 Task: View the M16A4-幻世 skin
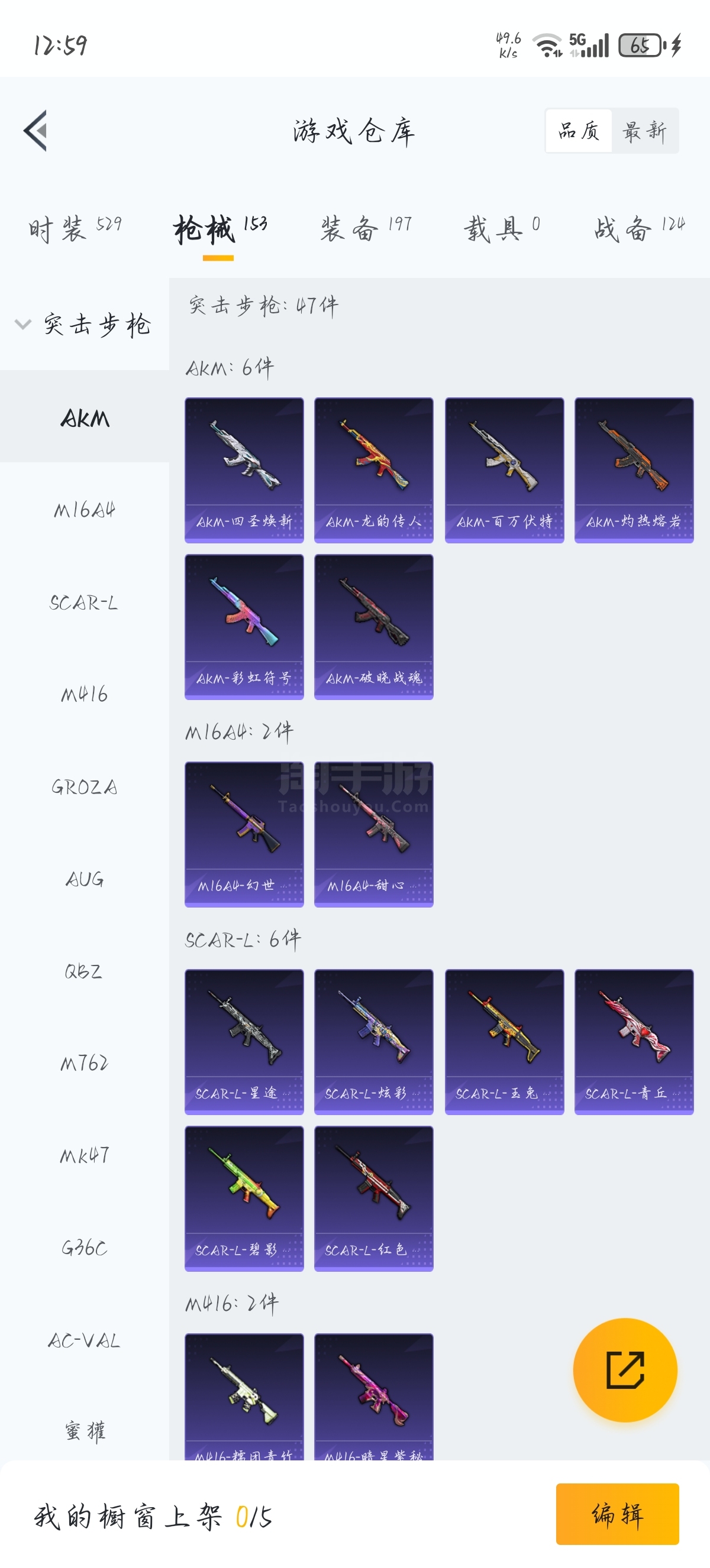[244, 833]
